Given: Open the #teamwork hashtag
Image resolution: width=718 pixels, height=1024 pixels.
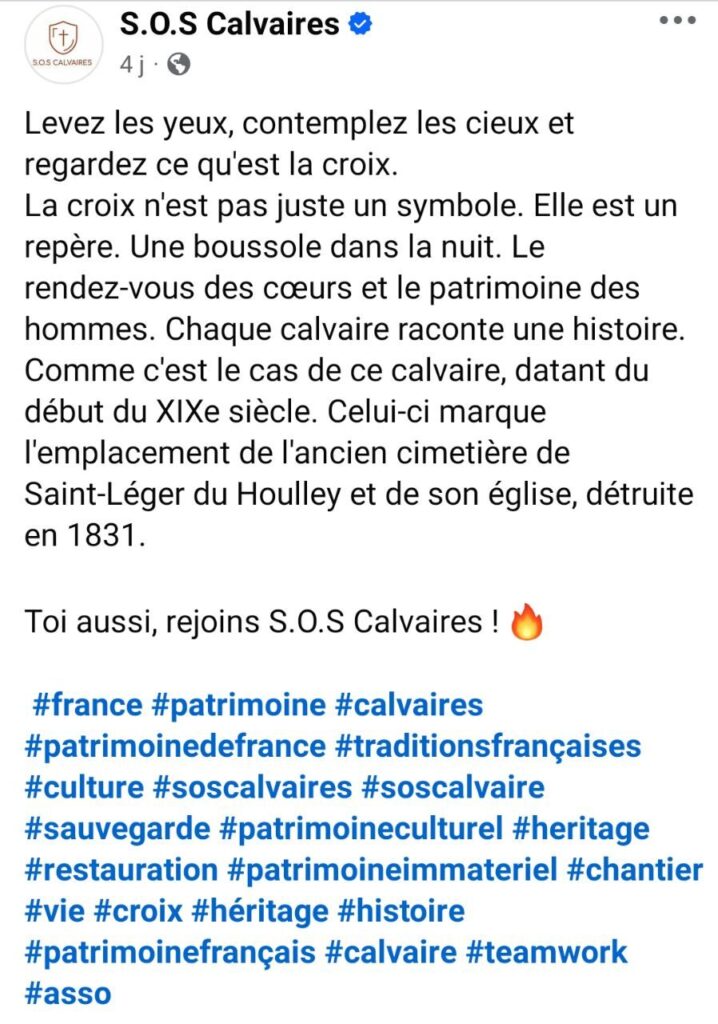Looking at the screenshot, I should pos(547,952).
